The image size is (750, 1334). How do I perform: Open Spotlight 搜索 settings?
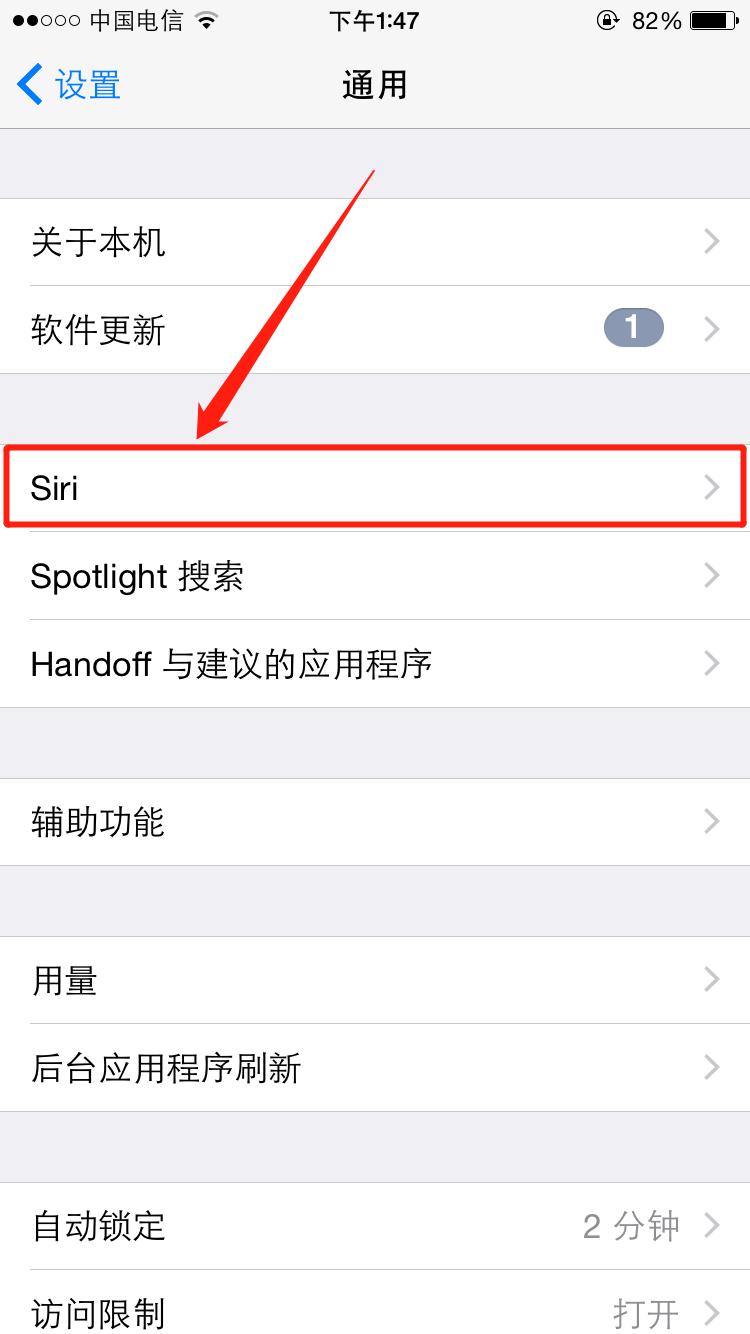coord(375,576)
